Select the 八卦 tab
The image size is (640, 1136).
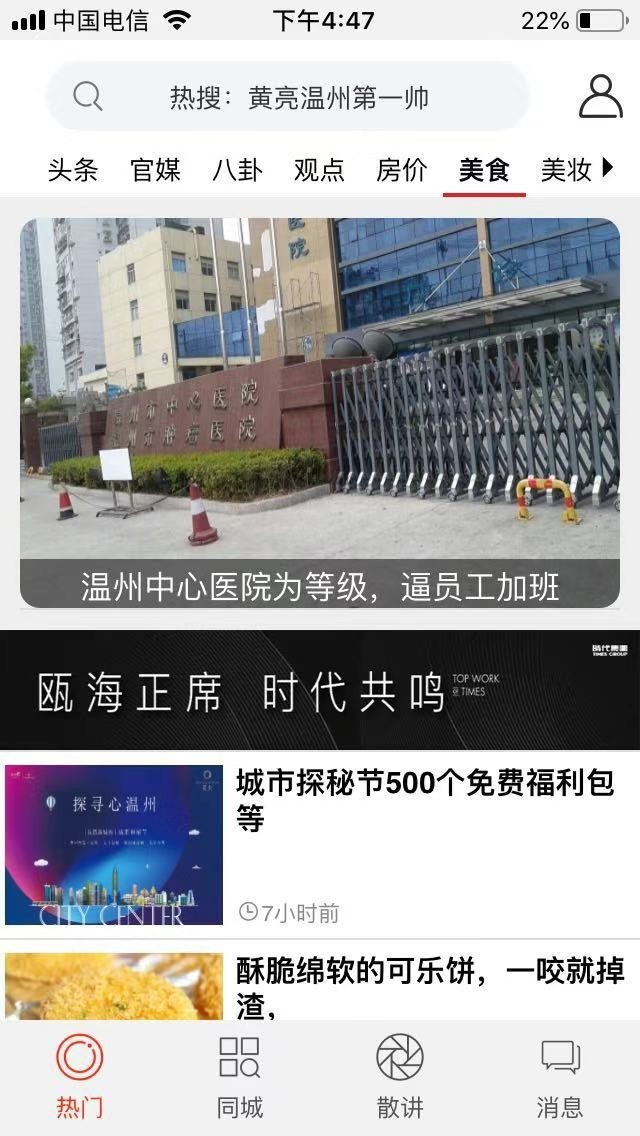pos(237,170)
